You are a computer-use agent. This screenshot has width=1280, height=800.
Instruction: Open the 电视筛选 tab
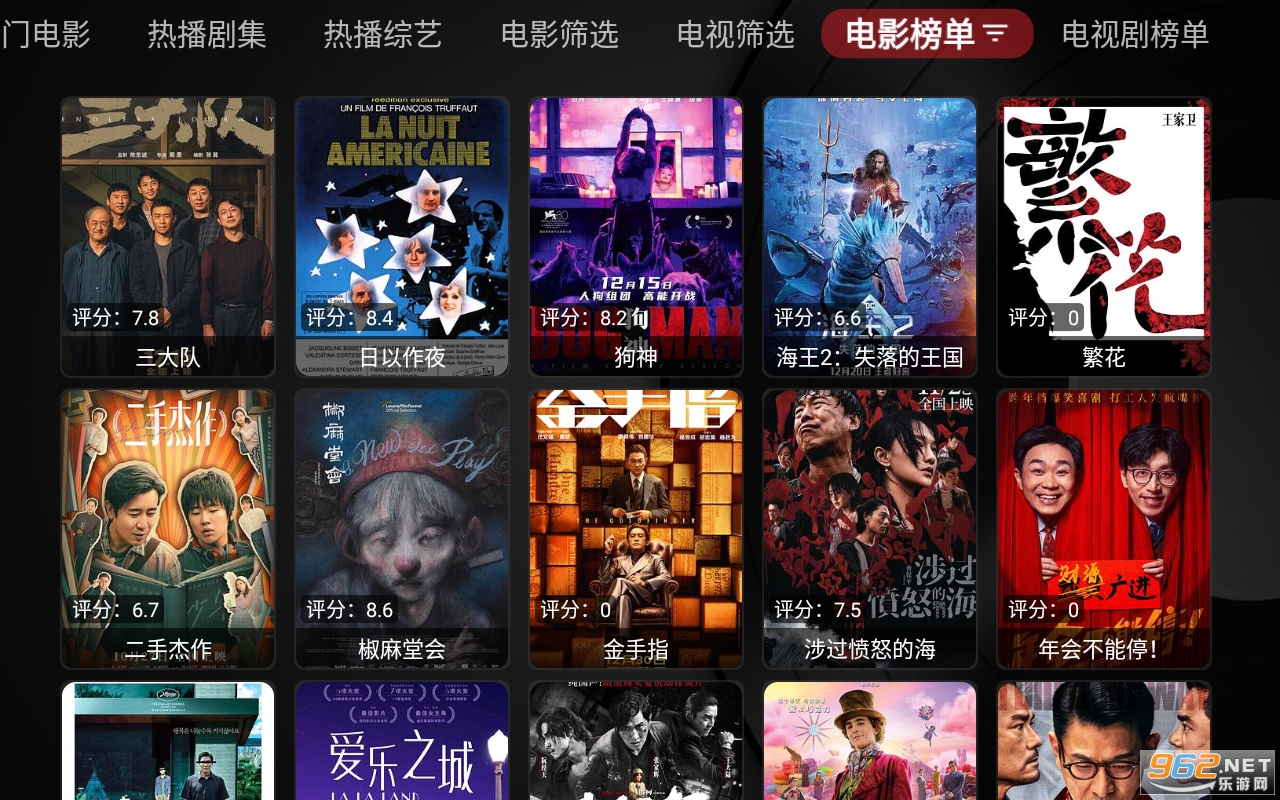[736, 35]
